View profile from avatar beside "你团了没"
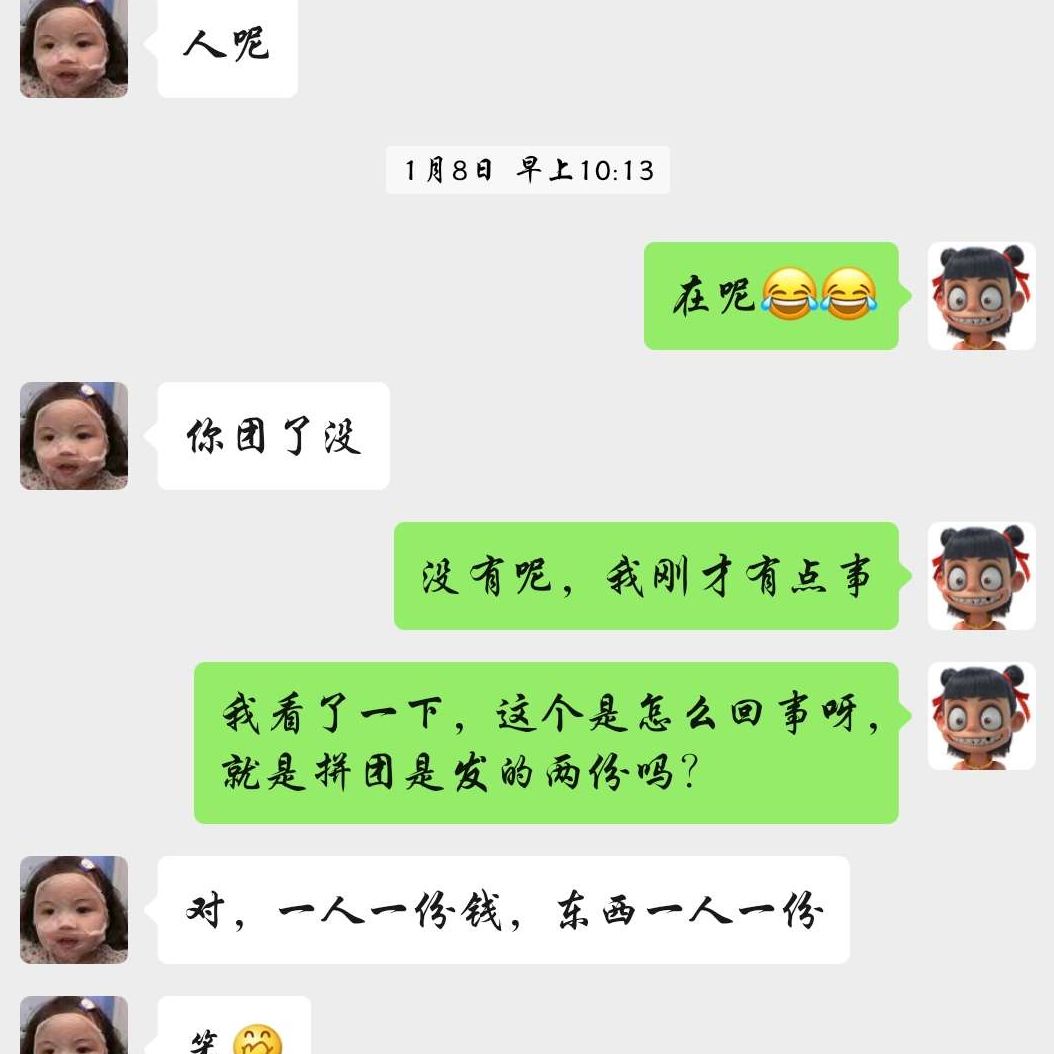1054x1054 pixels. [x=74, y=436]
